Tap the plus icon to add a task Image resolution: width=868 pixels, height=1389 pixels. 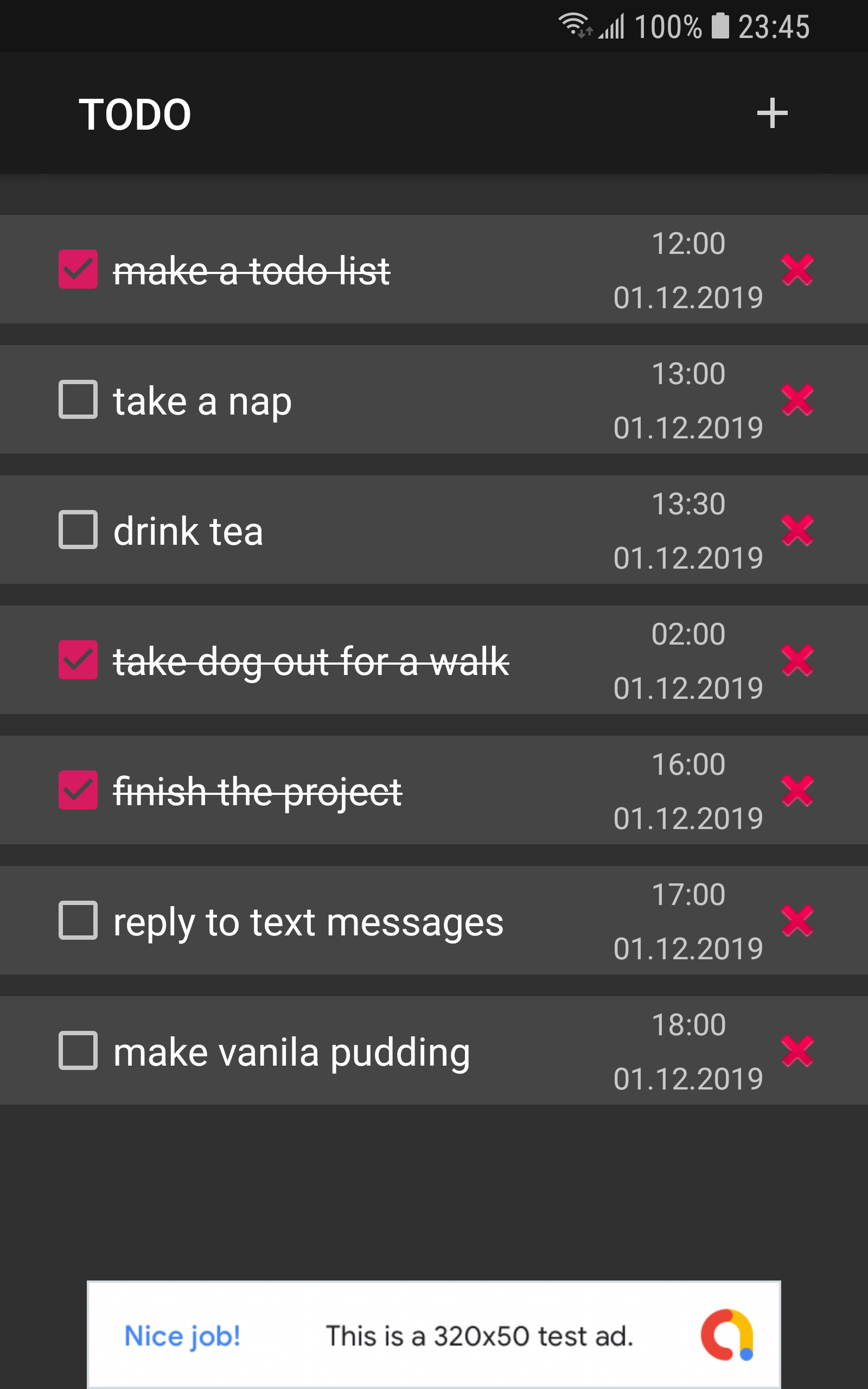click(x=771, y=113)
